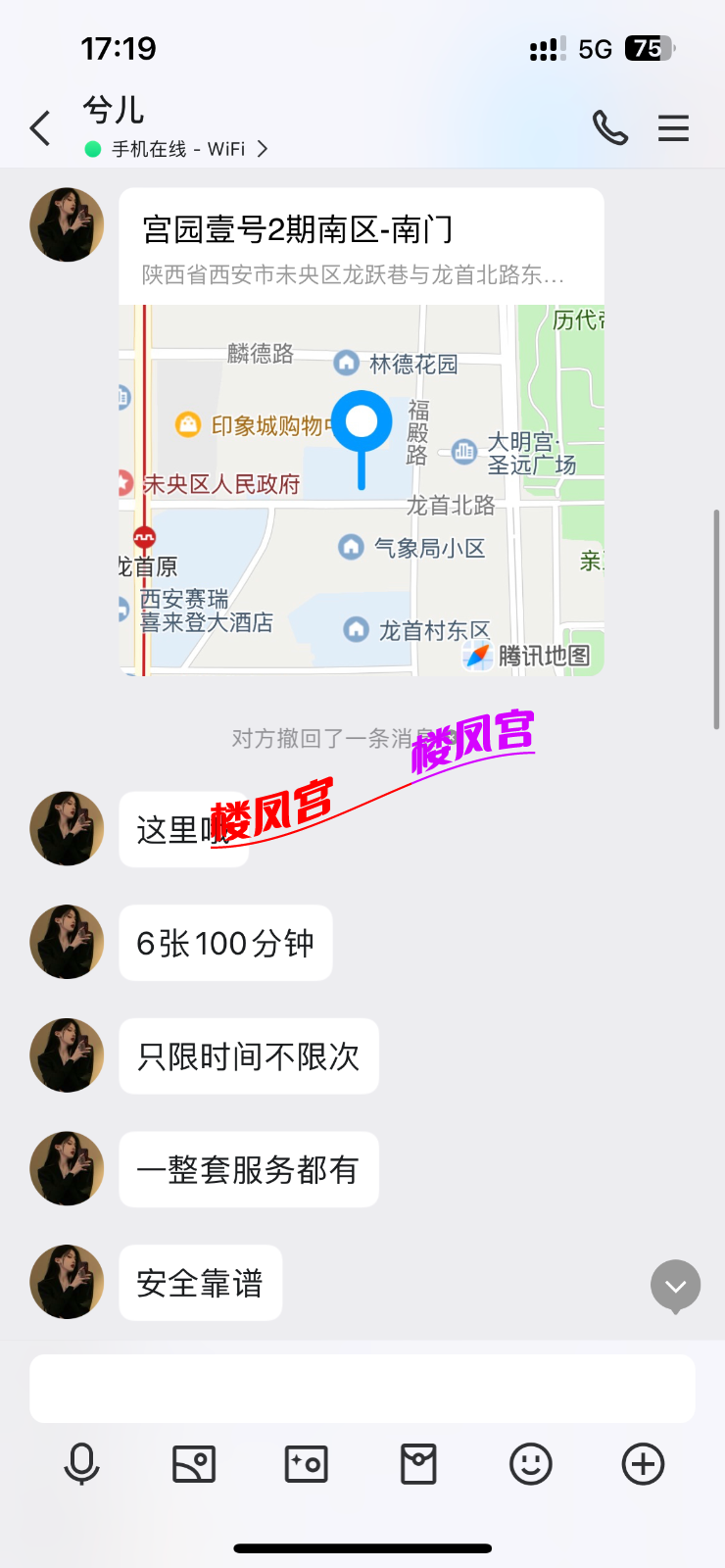Go back from the chat
This screenshot has height=1568, width=725.
click(40, 128)
